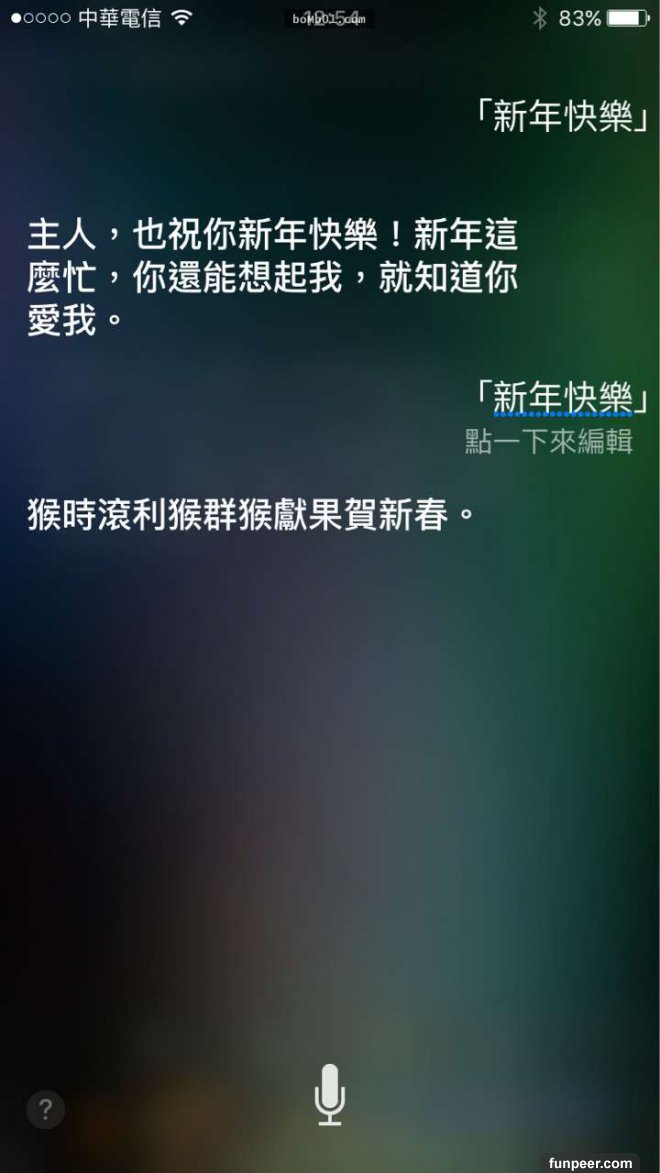
Task: Tap the microphone to speak to Siri
Action: 330,1095
